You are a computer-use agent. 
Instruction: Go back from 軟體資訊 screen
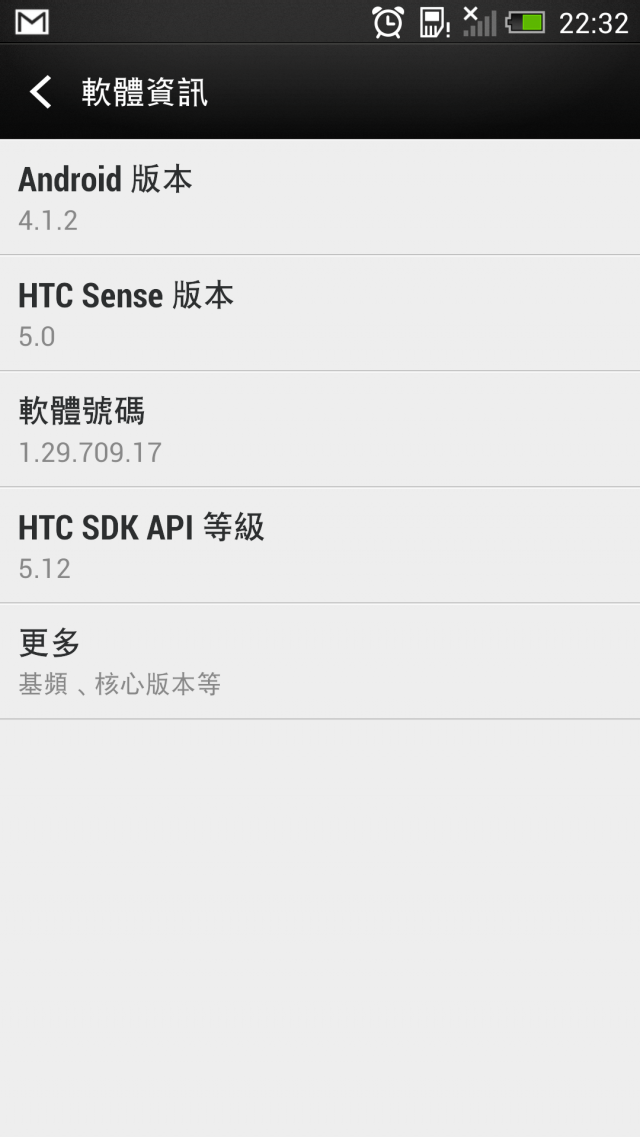pos(40,92)
